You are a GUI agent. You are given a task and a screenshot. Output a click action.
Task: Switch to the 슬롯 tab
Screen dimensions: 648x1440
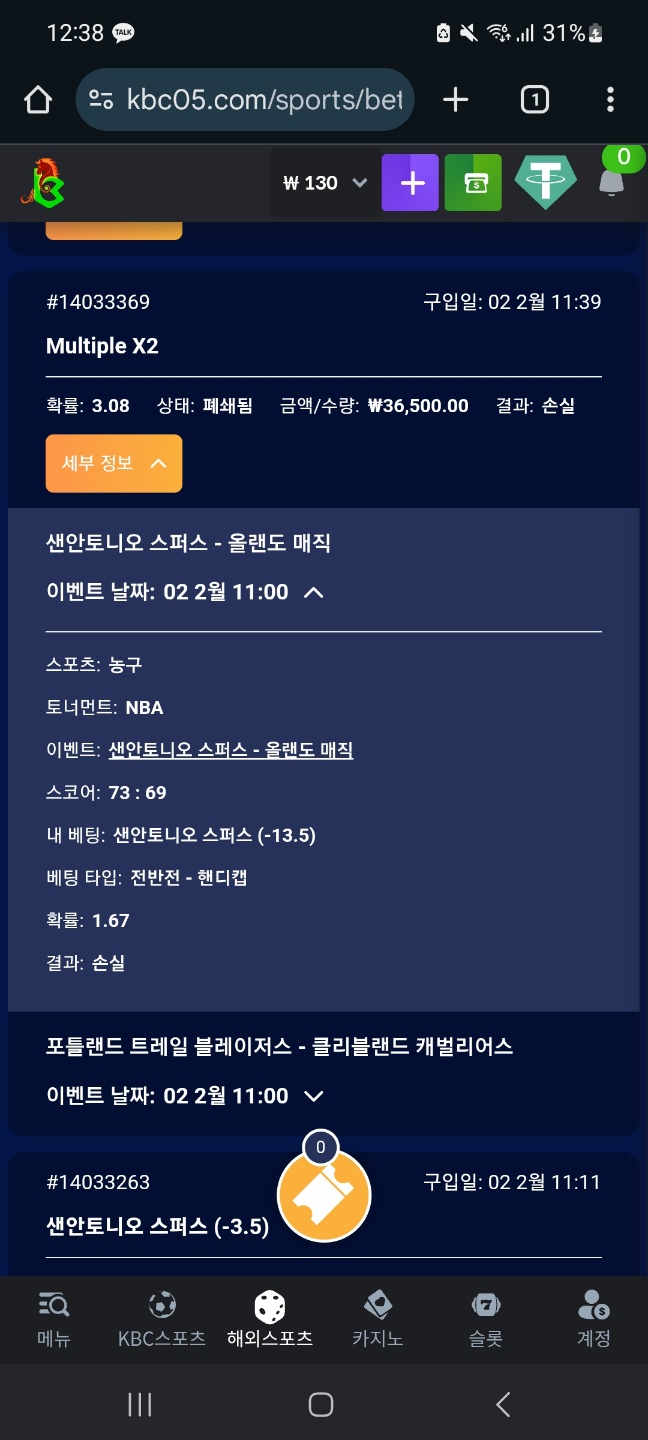[485, 1318]
